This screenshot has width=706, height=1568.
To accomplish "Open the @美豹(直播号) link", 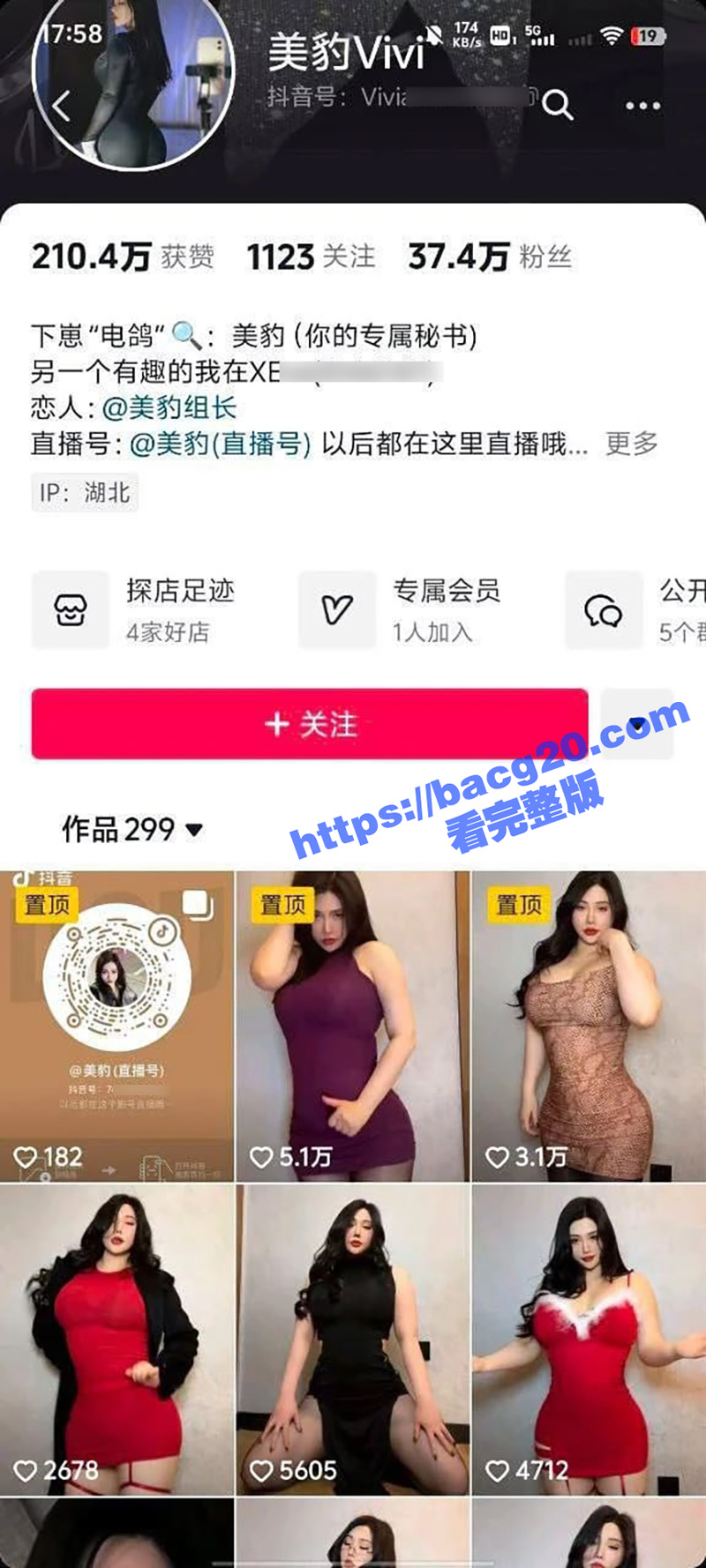I will tap(221, 444).
